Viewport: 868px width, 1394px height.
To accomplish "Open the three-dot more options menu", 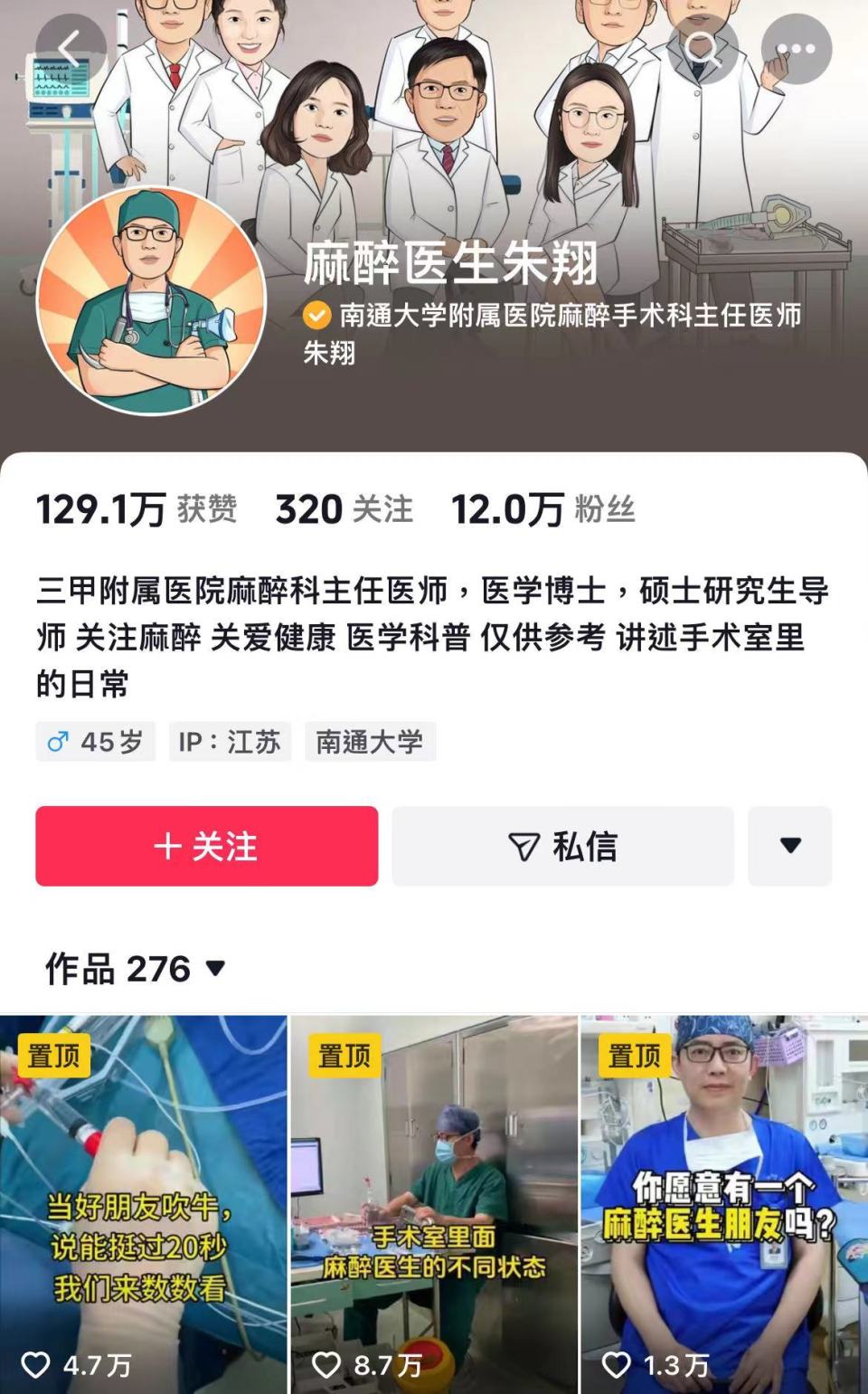I will [x=797, y=49].
